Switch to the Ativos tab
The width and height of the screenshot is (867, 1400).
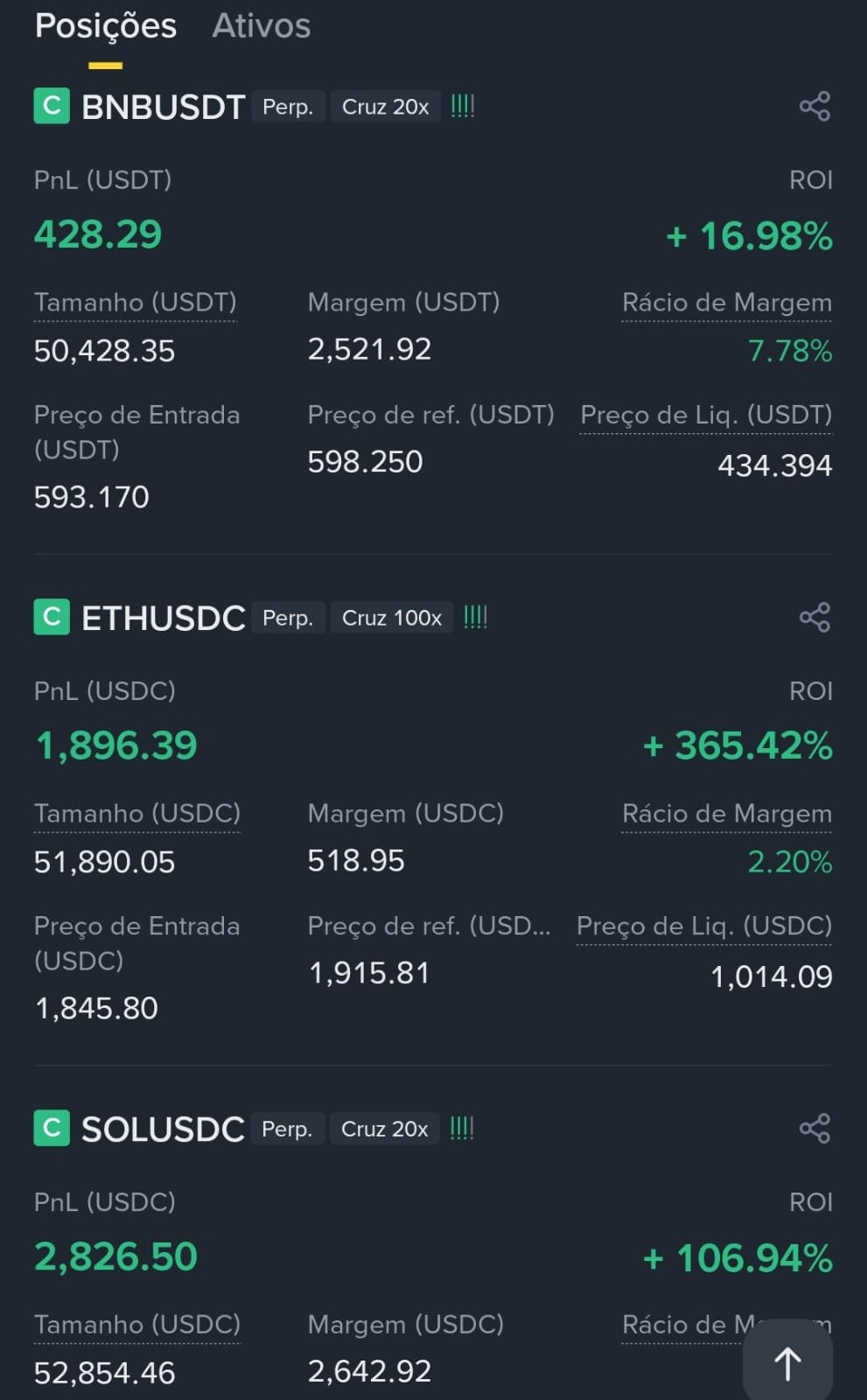pos(261,25)
